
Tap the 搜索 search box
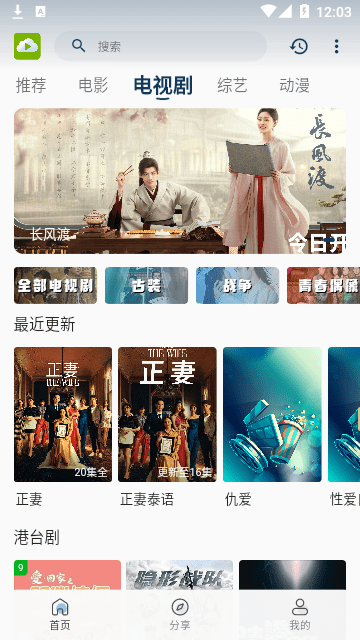click(x=161, y=46)
